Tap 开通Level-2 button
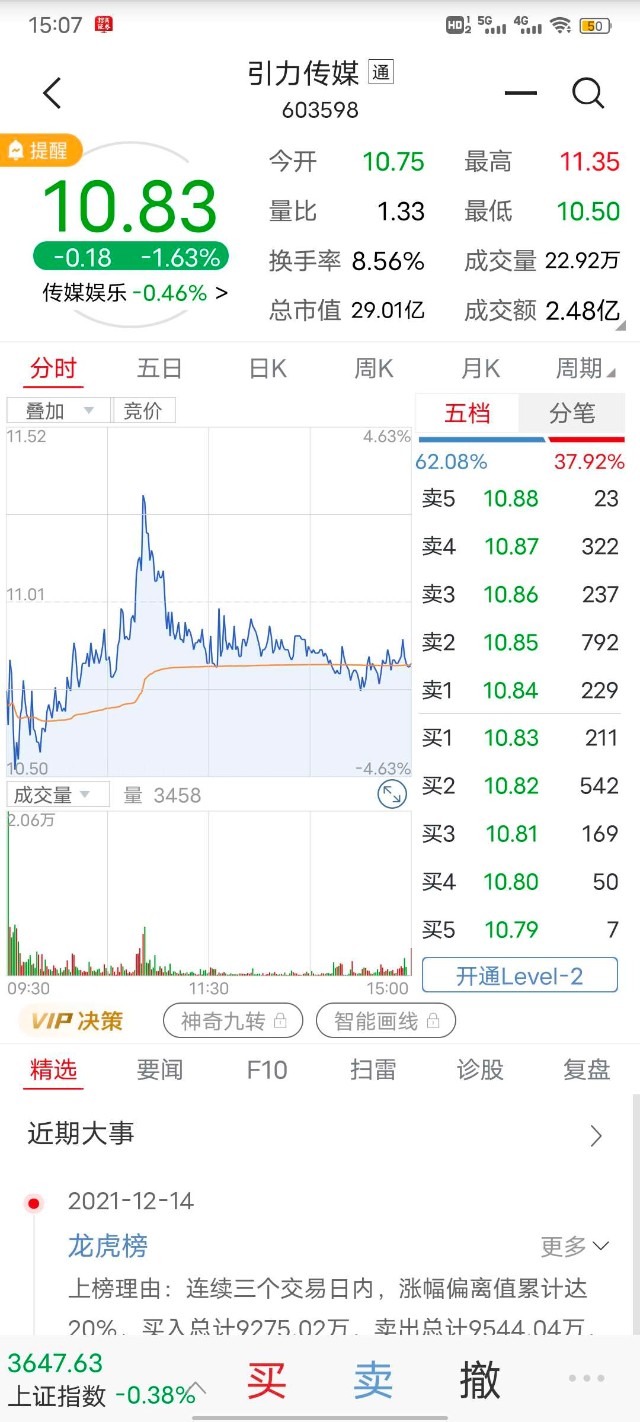The image size is (640, 1422). coord(520,976)
